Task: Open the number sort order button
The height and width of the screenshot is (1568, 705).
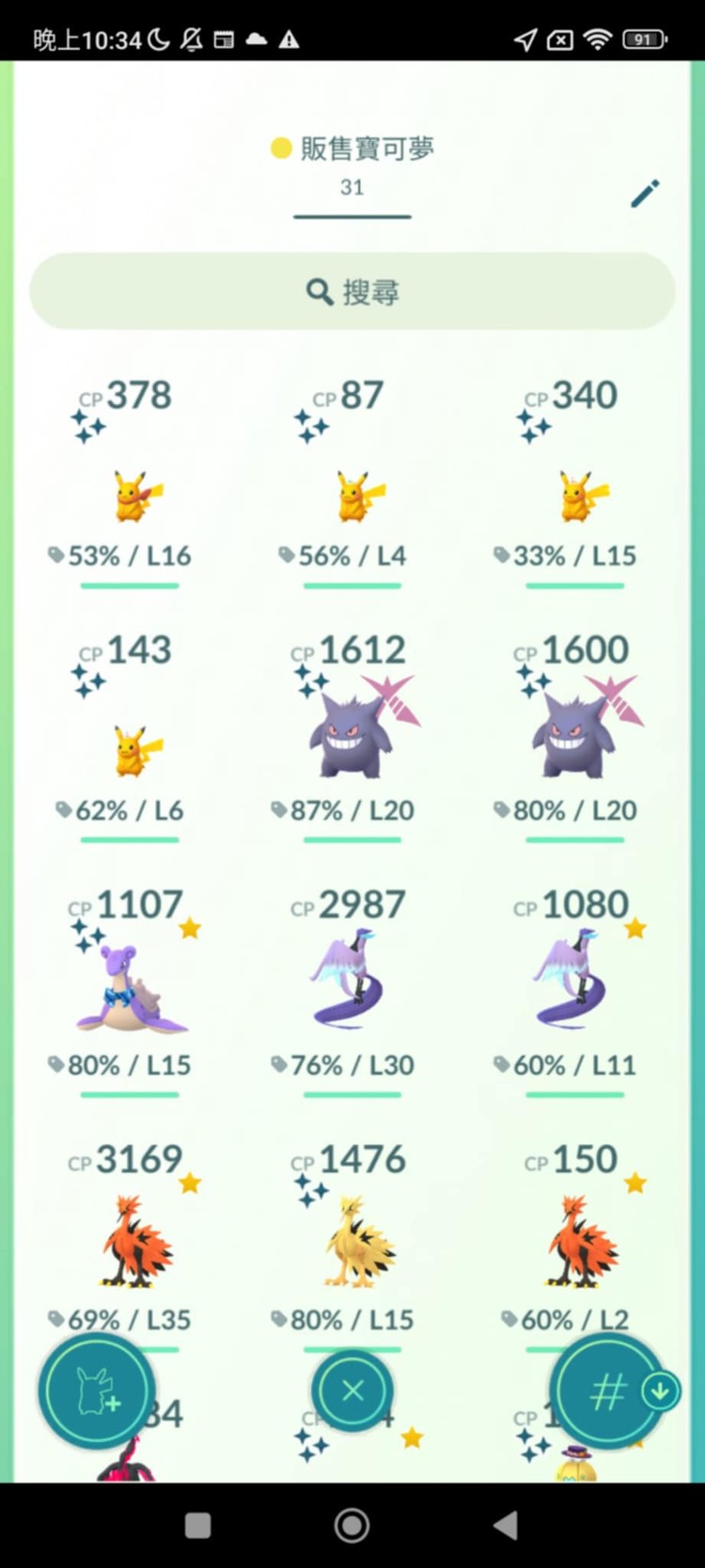Action: click(x=609, y=1390)
